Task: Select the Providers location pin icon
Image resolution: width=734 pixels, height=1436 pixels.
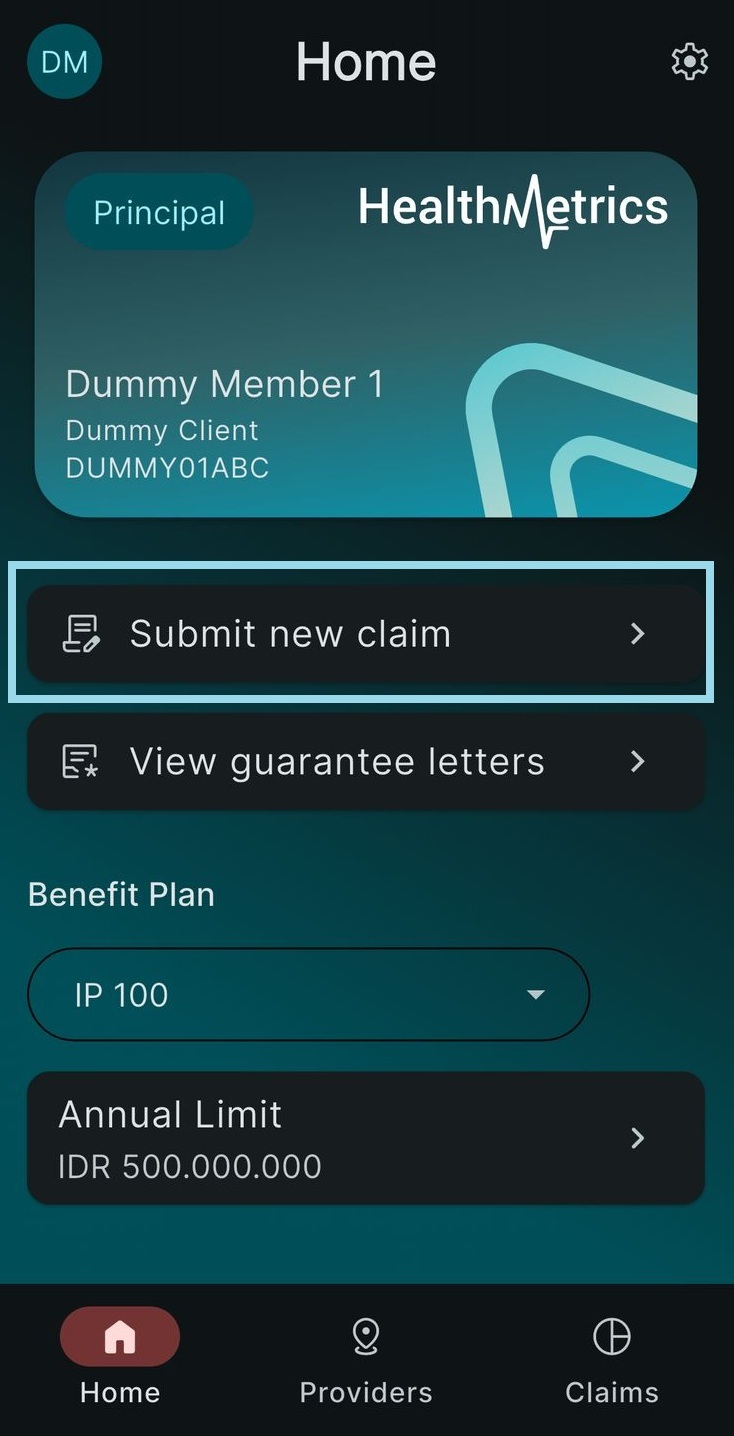Action: tap(365, 1335)
